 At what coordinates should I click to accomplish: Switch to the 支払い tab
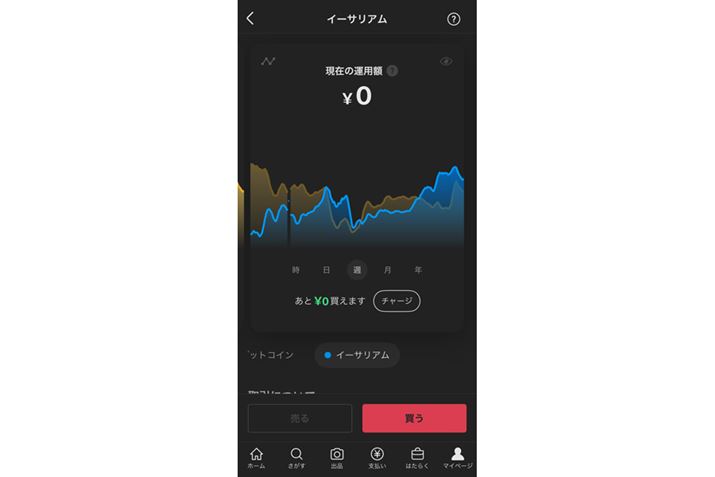pos(377,458)
